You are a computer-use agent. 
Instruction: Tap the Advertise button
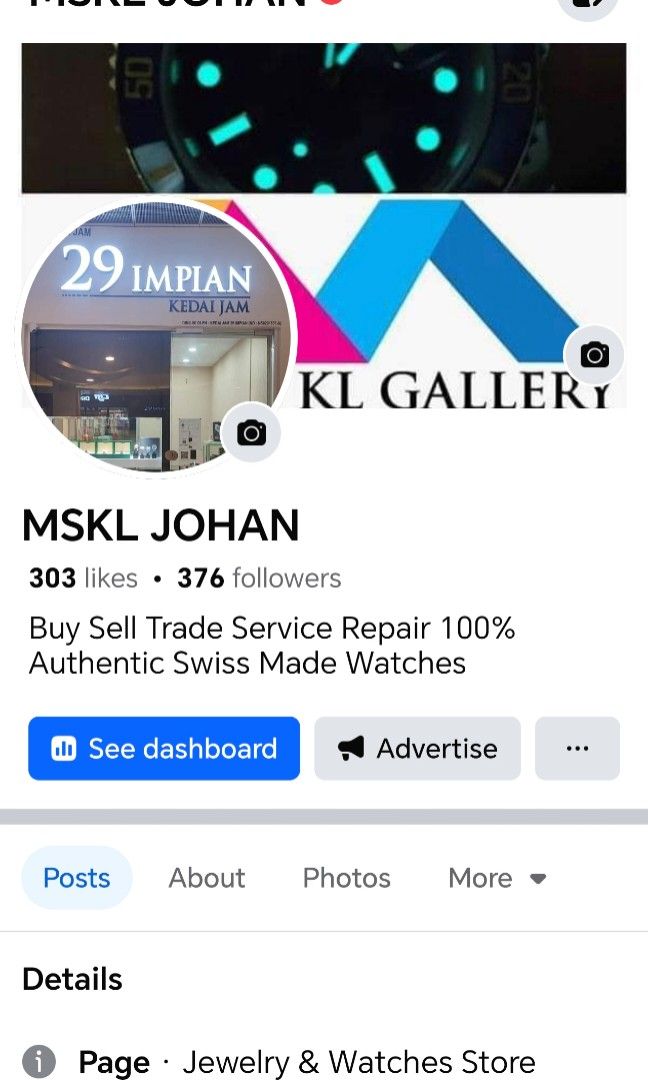pos(418,748)
